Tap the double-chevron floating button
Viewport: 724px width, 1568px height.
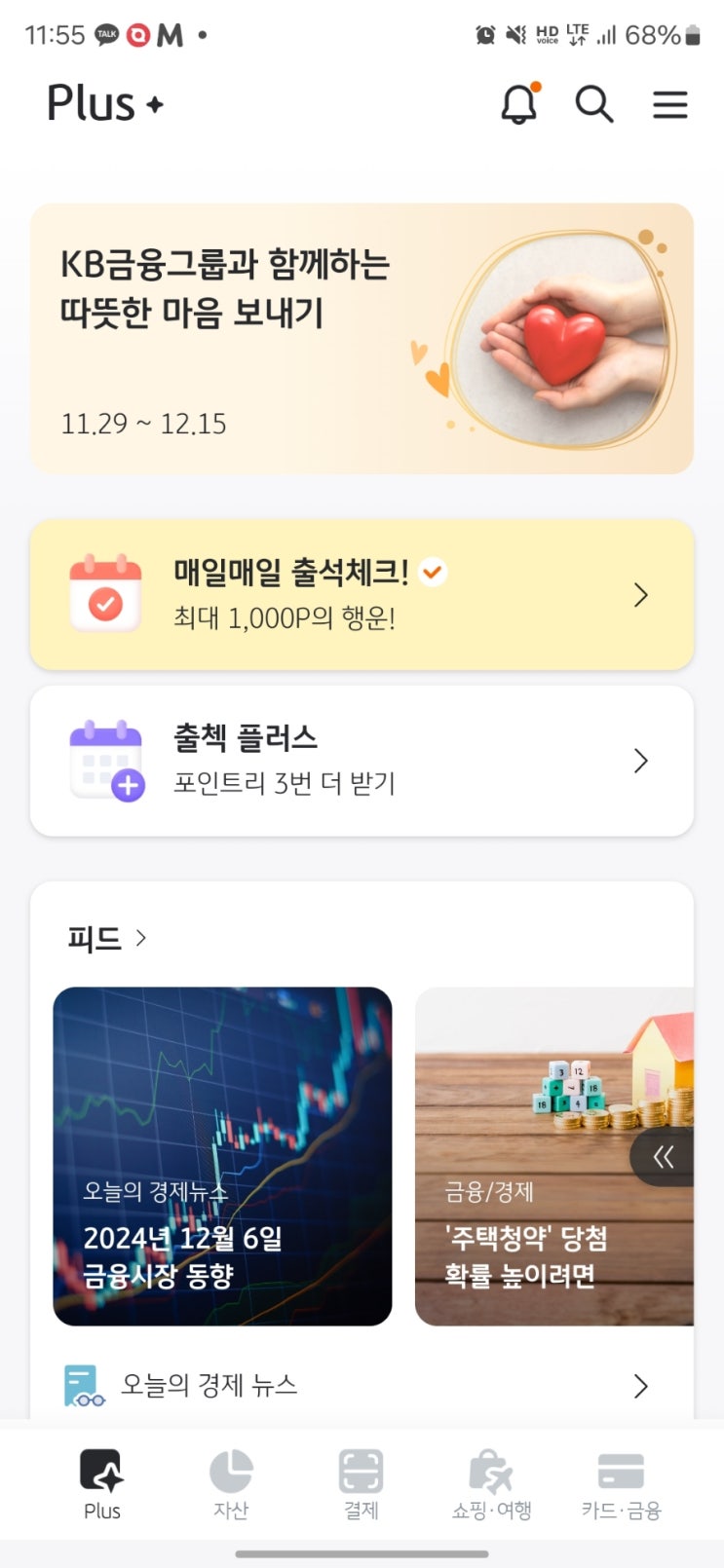coord(664,1156)
